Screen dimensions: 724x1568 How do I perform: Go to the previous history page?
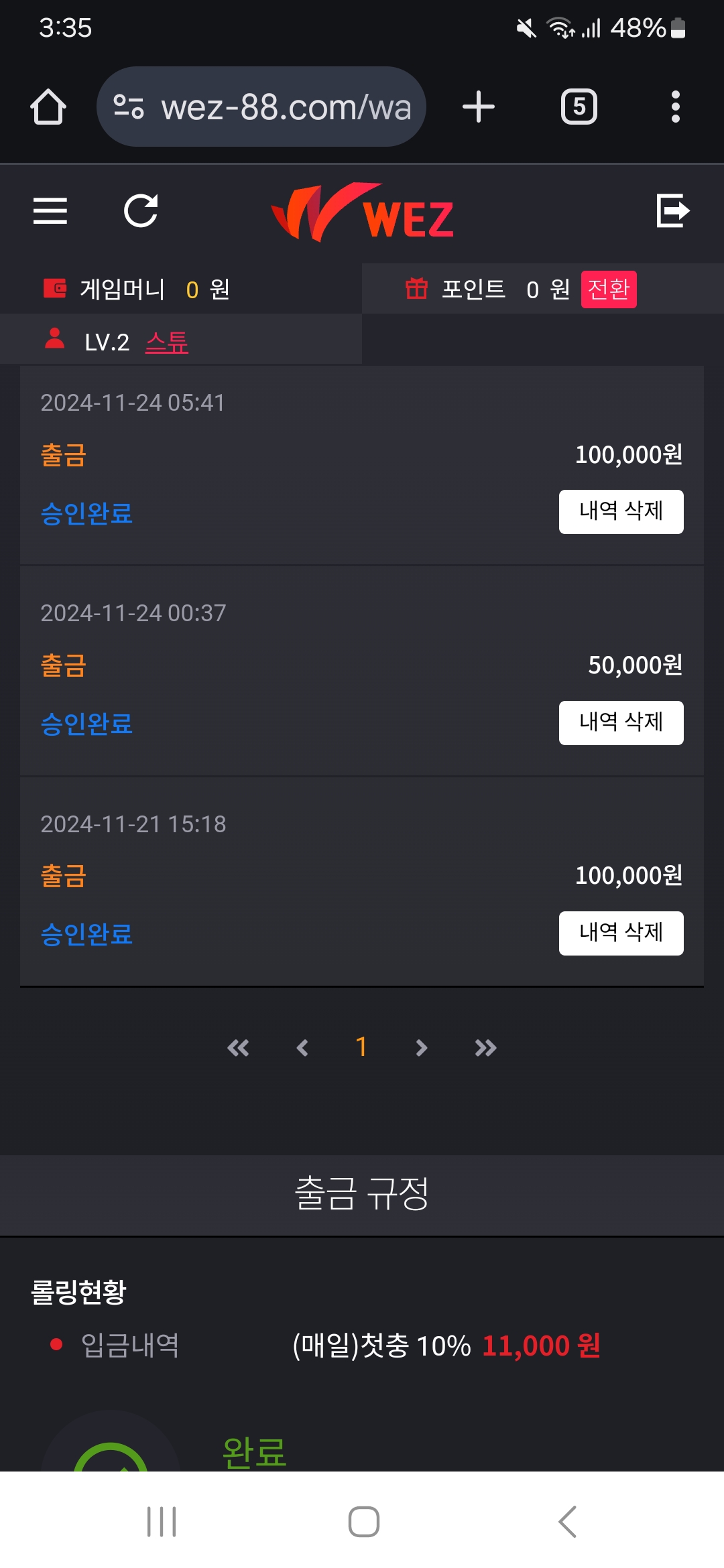point(302,1047)
